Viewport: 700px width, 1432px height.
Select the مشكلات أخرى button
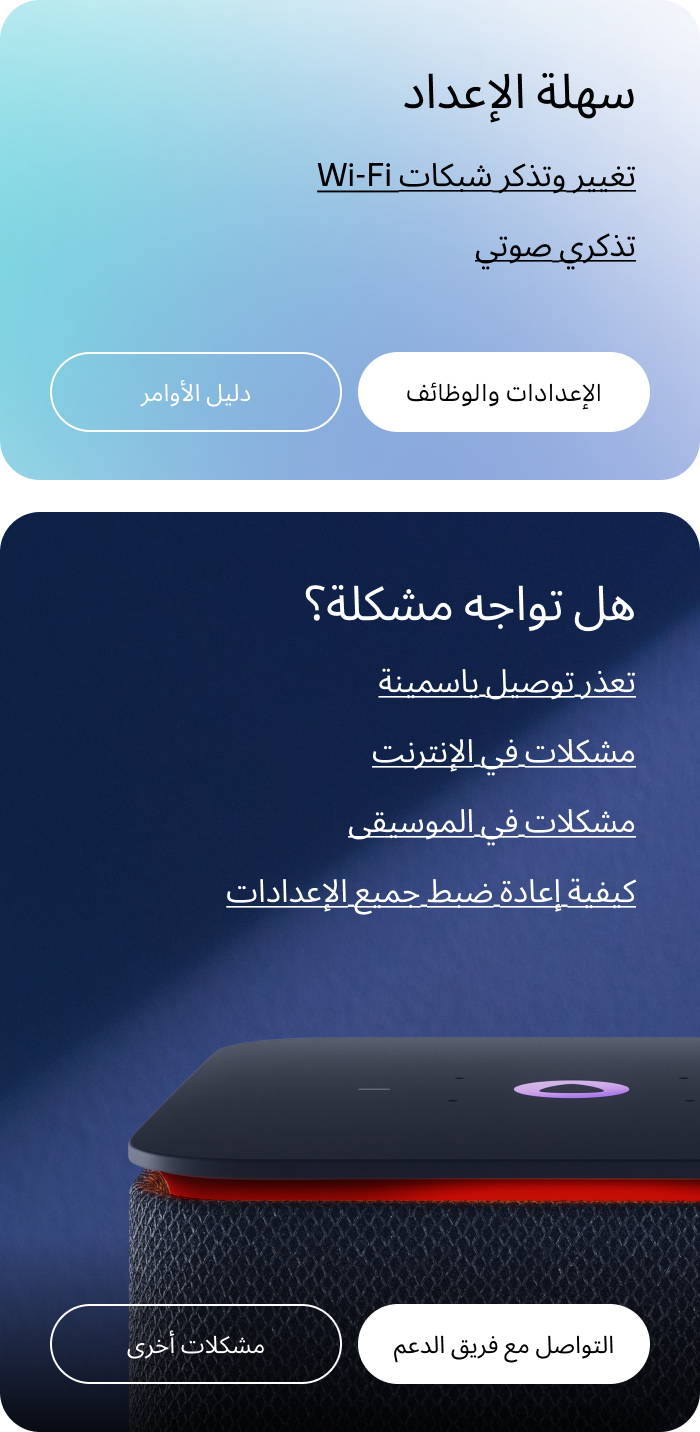[x=196, y=1344]
